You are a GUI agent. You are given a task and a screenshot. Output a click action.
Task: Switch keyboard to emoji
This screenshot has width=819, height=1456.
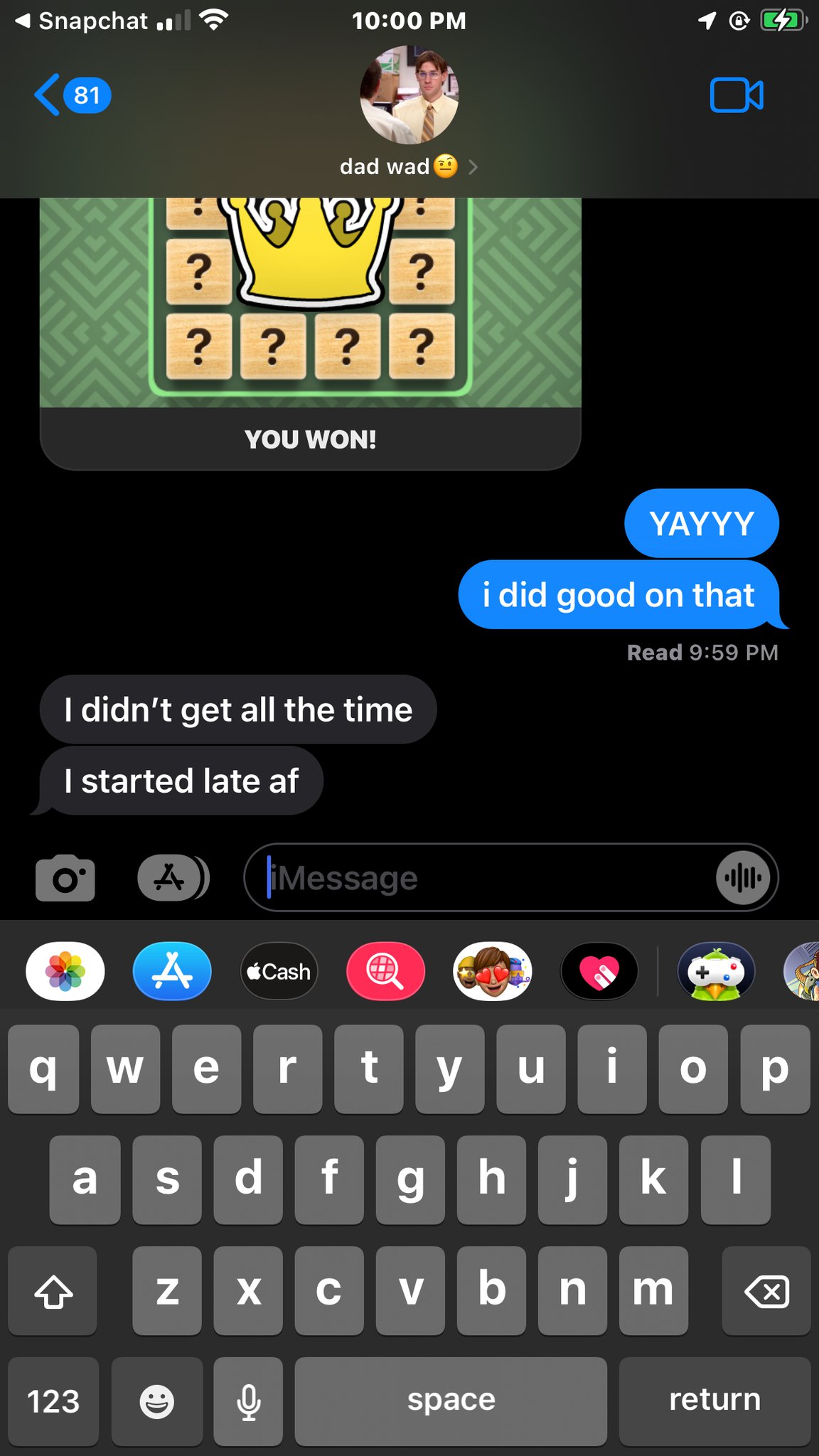(157, 1401)
